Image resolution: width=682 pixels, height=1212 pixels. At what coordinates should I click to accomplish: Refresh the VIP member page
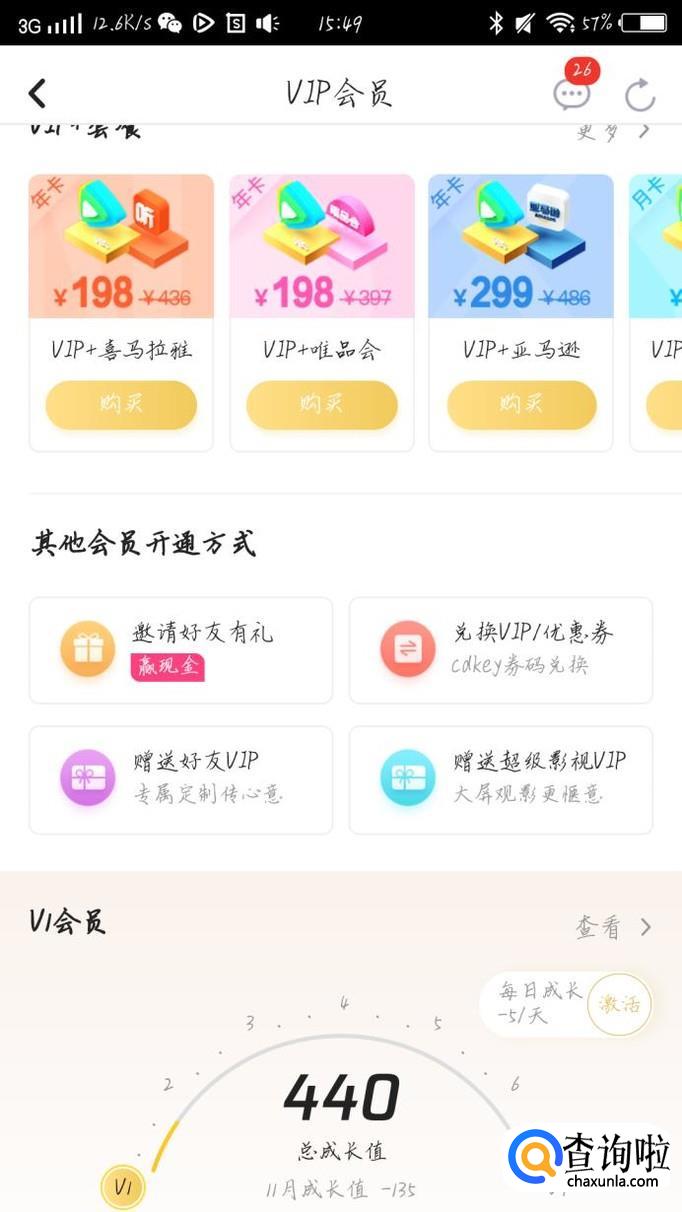(x=639, y=96)
